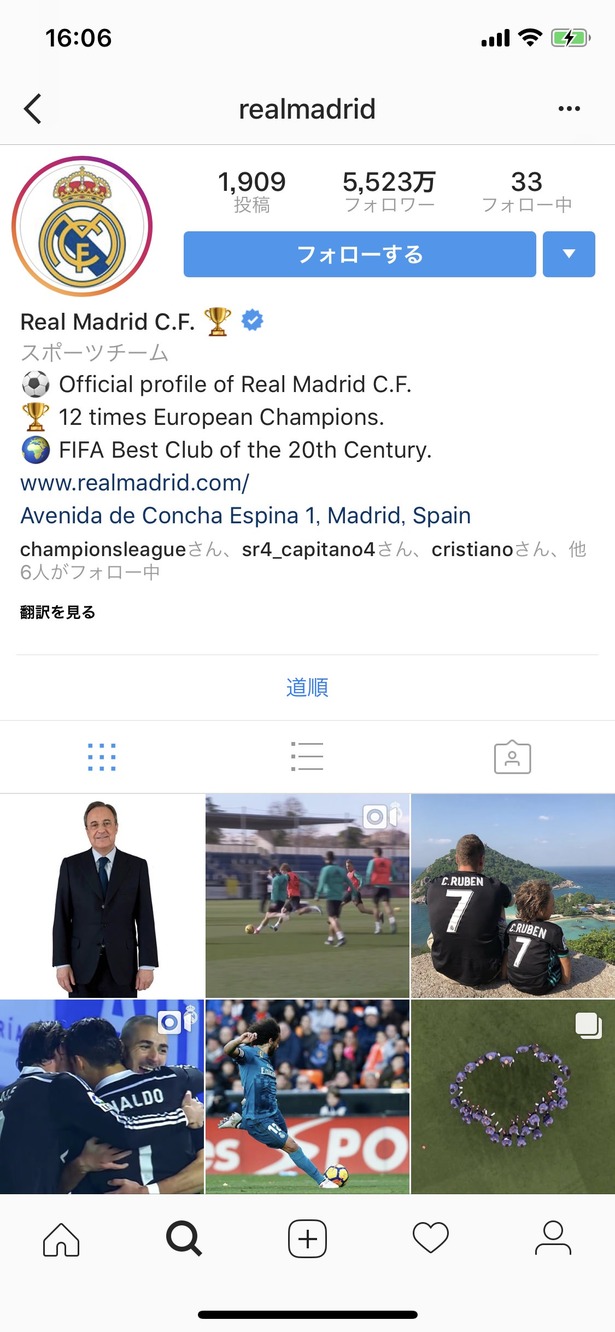Open Real Madrid's story from profile picture
Viewport: 615px width, 1332px height.
pyautogui.click(x=82, y=226)
